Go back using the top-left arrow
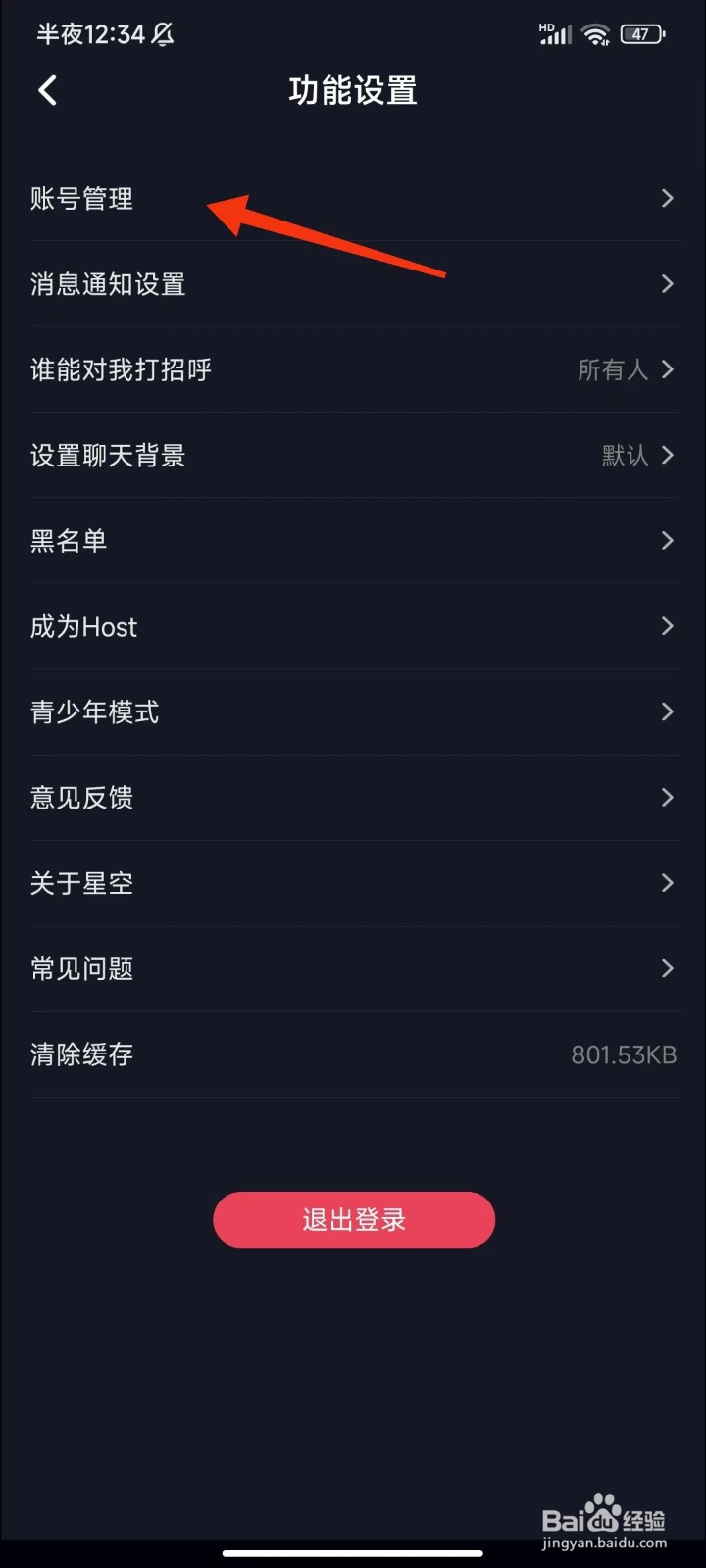 (x=47, y=91)
